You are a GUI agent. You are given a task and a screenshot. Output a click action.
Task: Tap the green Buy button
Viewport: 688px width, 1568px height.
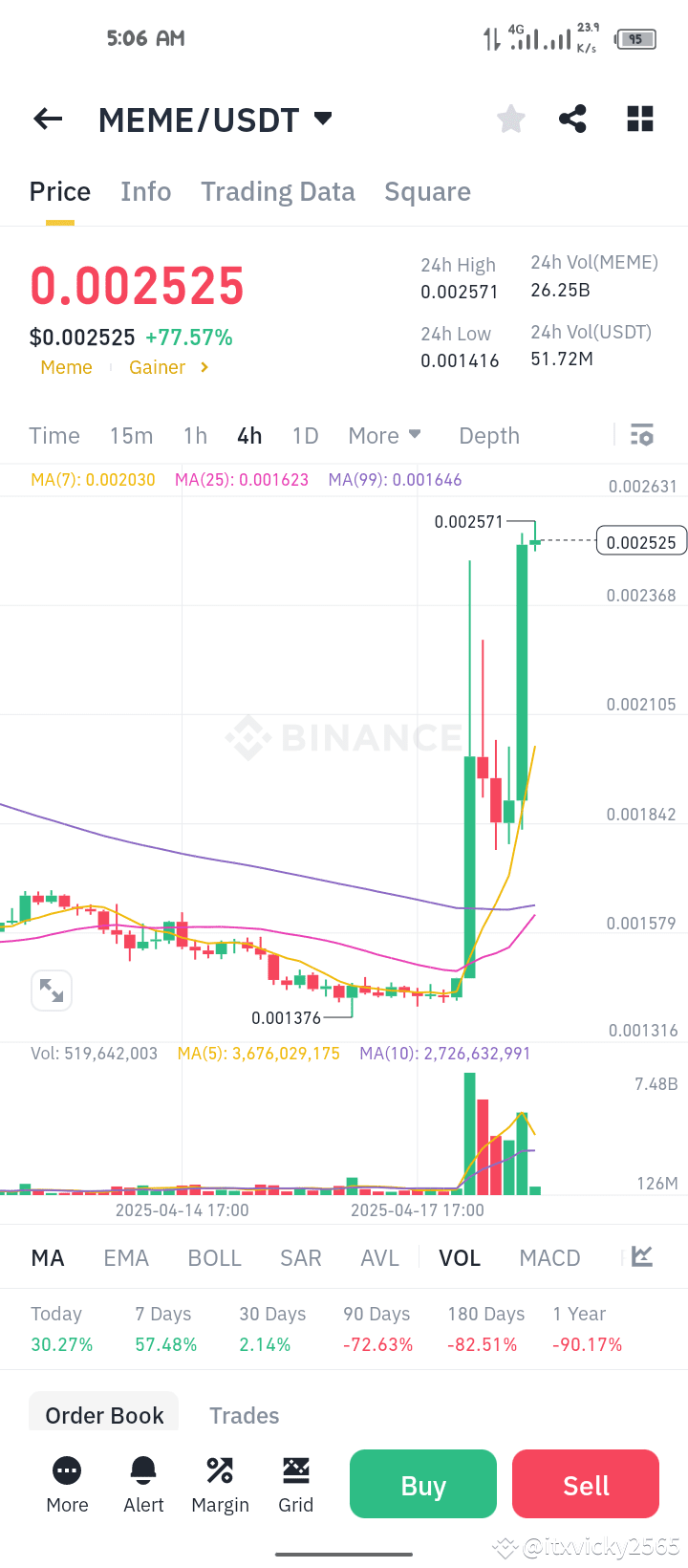423,1485
